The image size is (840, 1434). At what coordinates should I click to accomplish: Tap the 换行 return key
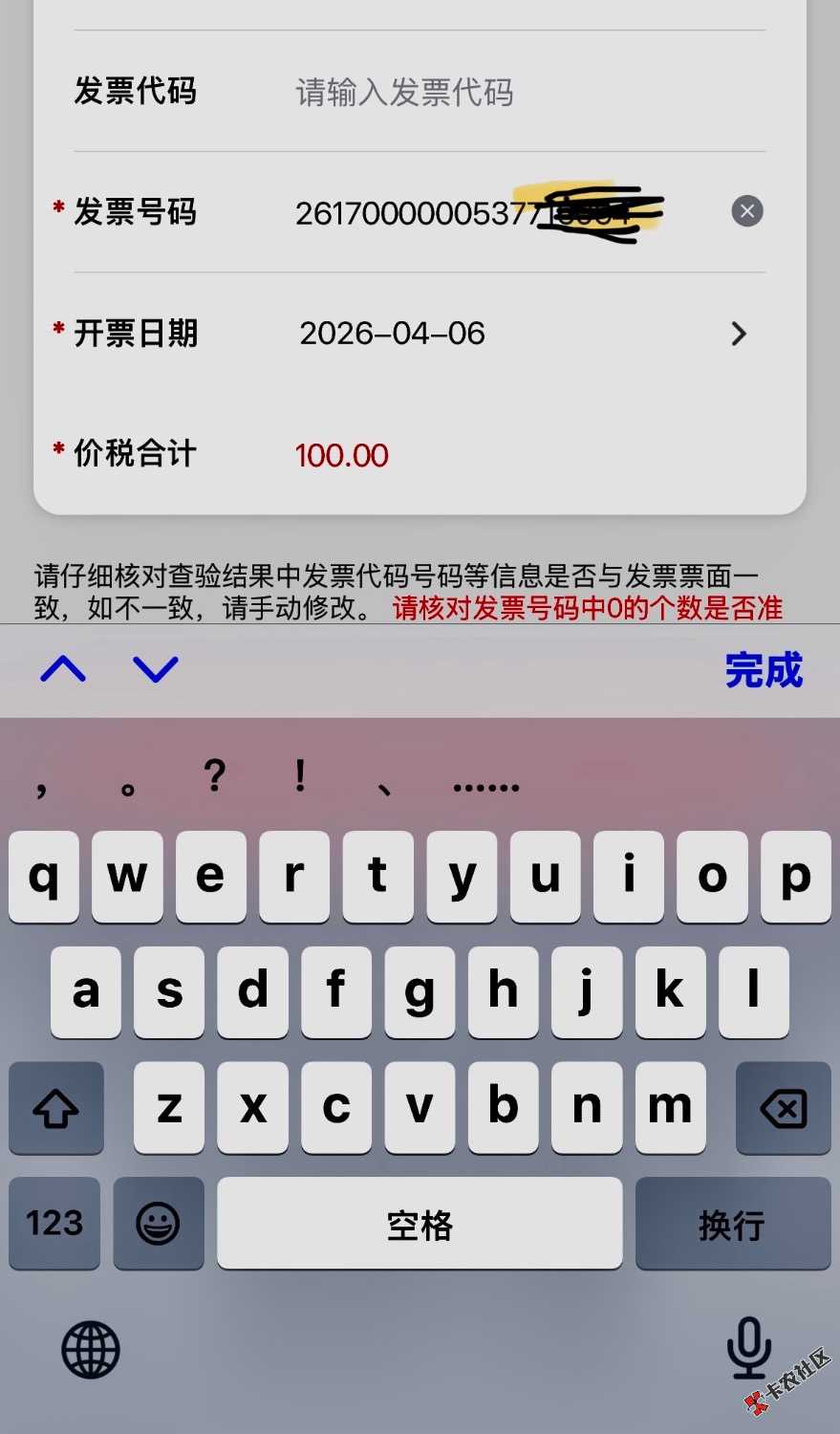(732, 1224)
